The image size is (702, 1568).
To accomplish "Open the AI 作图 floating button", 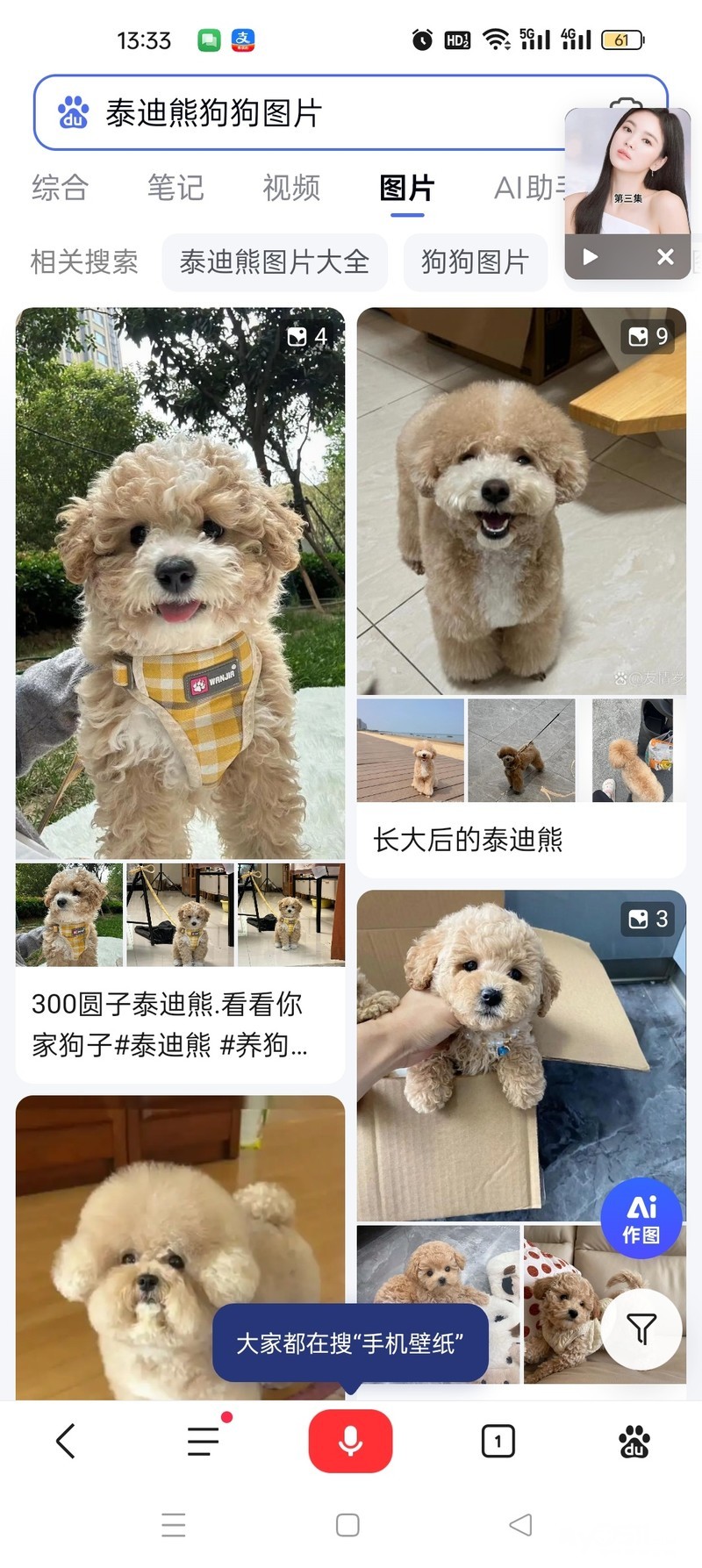I will 641,1218.
